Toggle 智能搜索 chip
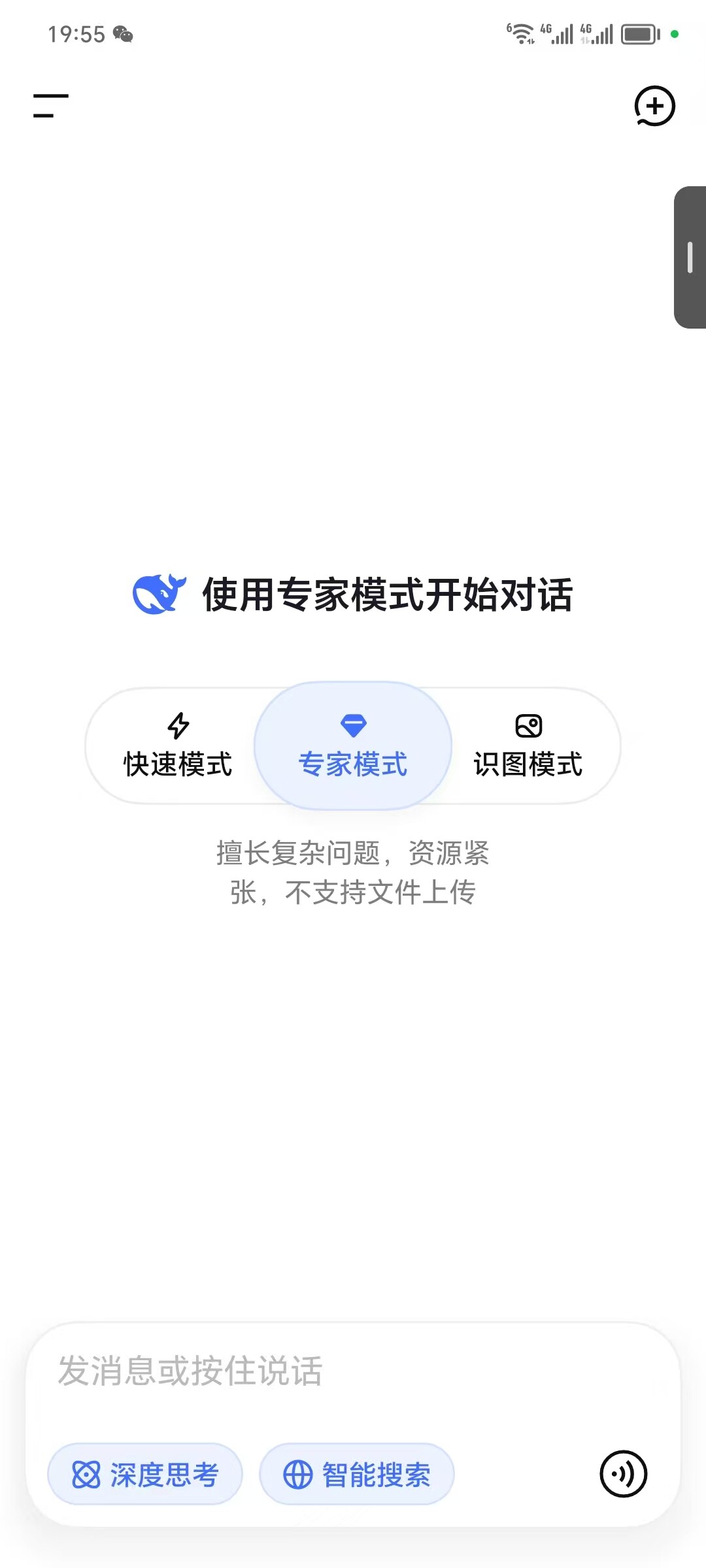 tap(357, 1474)
